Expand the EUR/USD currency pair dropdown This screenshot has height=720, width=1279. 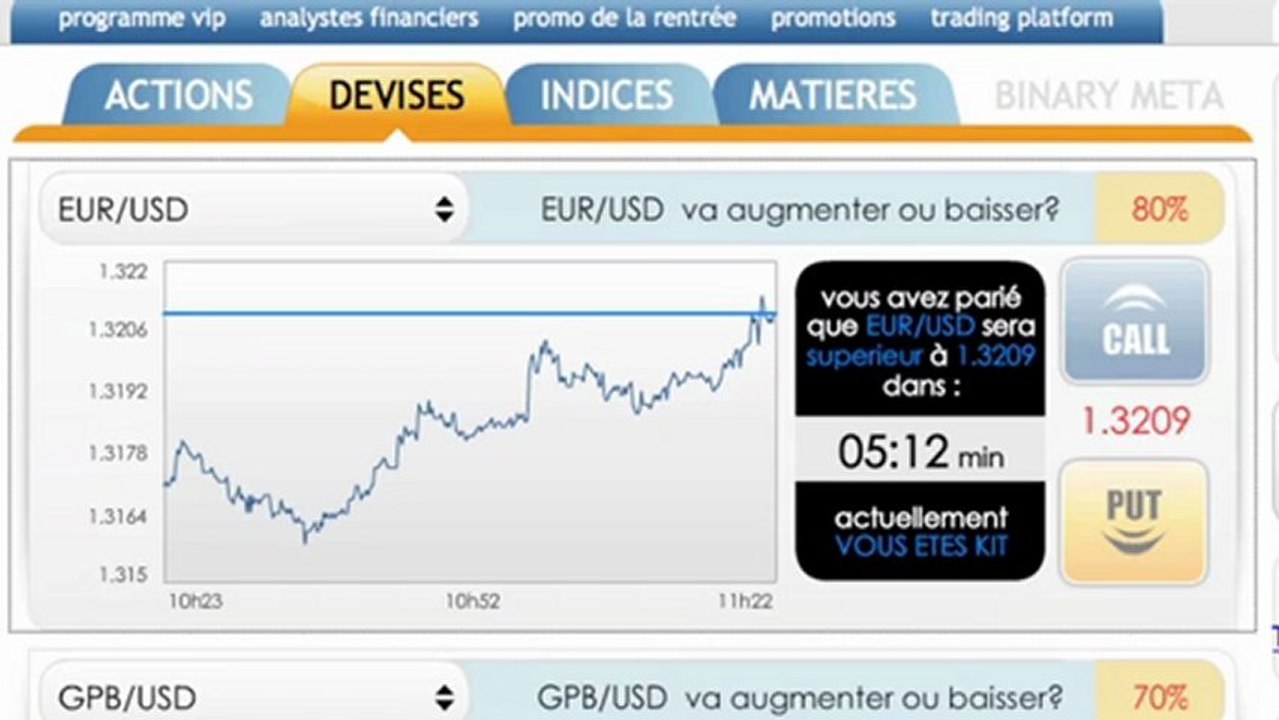253,210
